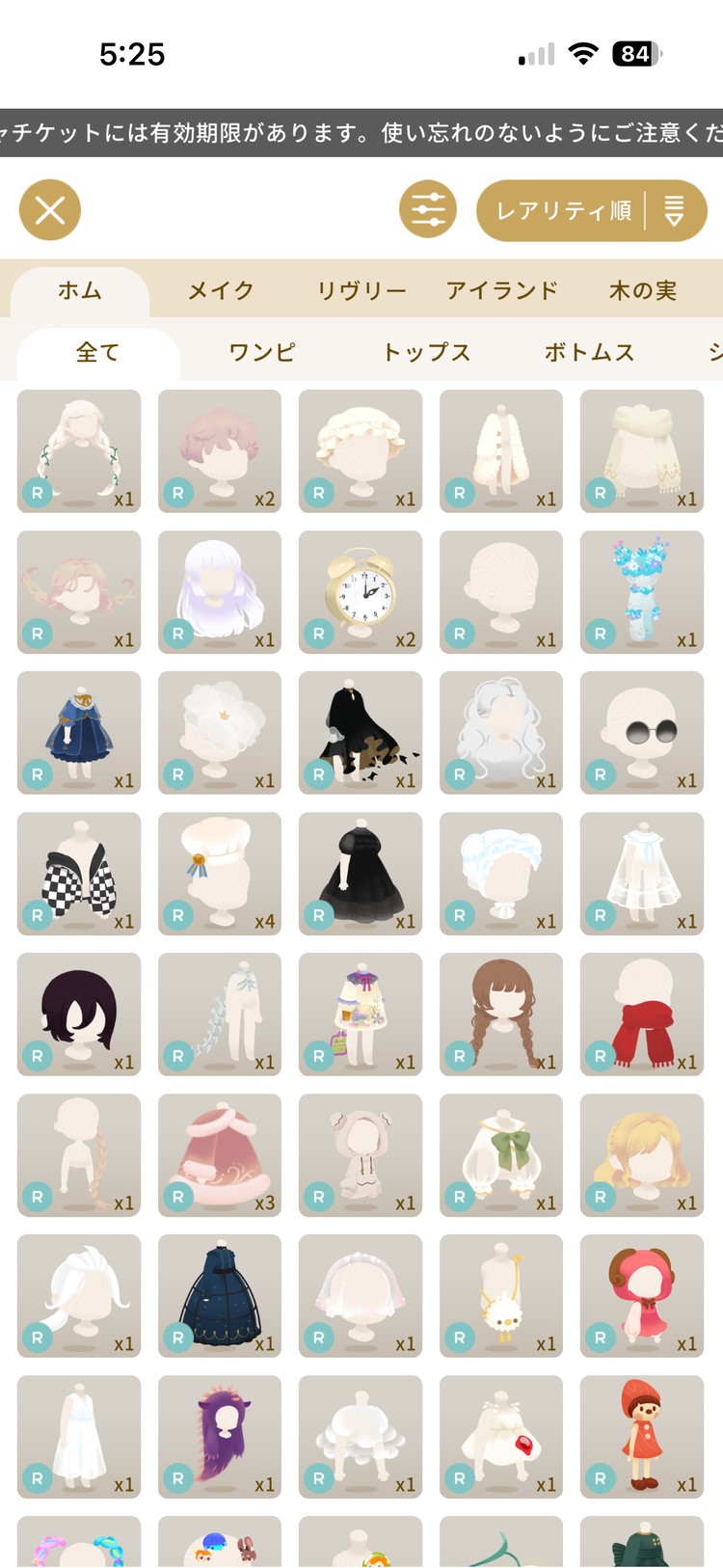Choose the checkered jacket item
Image resolution: width=723 pixels, height=1568 pixels.
pos(79,874)
